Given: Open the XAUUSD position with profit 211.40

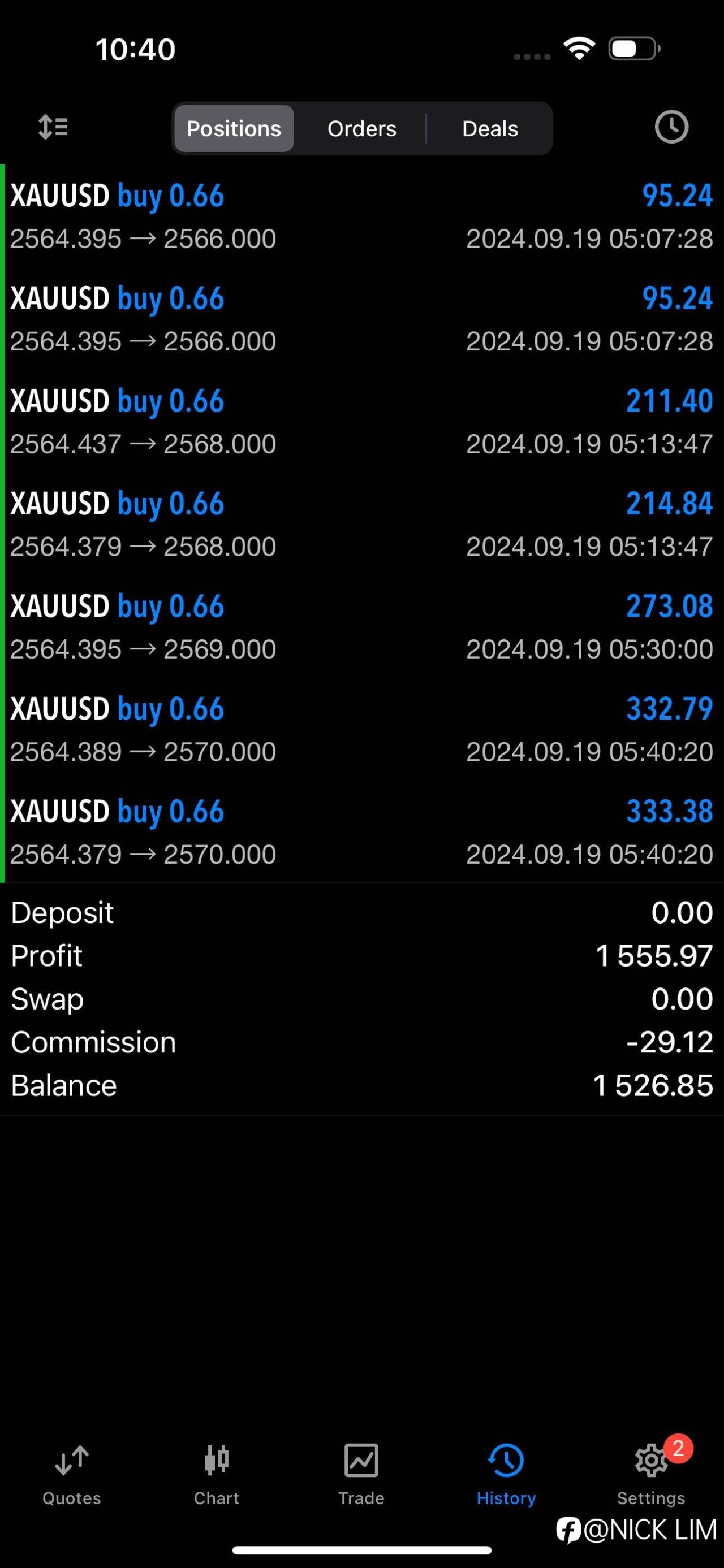Looking at the screenshot, I should click(x=361, y=422).
